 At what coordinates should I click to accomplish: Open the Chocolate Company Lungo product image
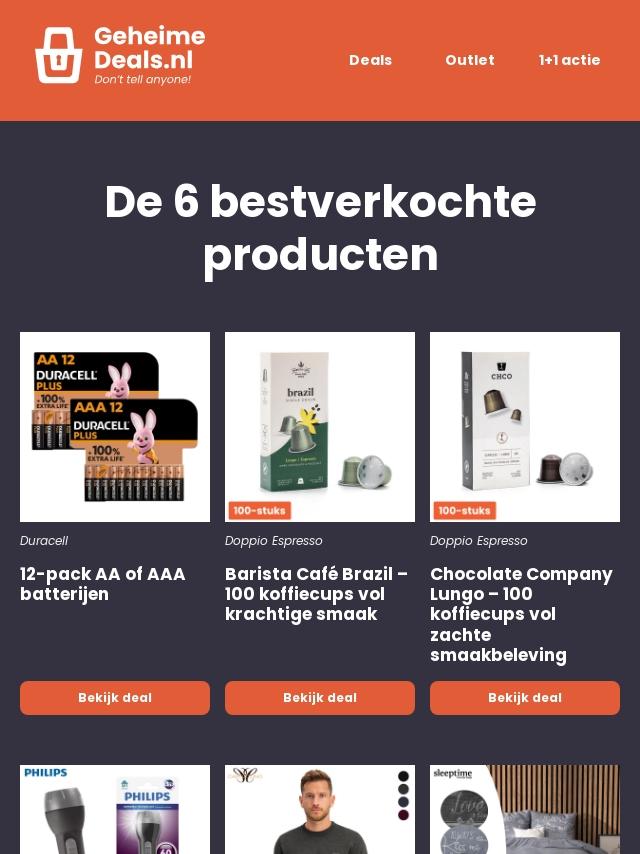[525, 427]
